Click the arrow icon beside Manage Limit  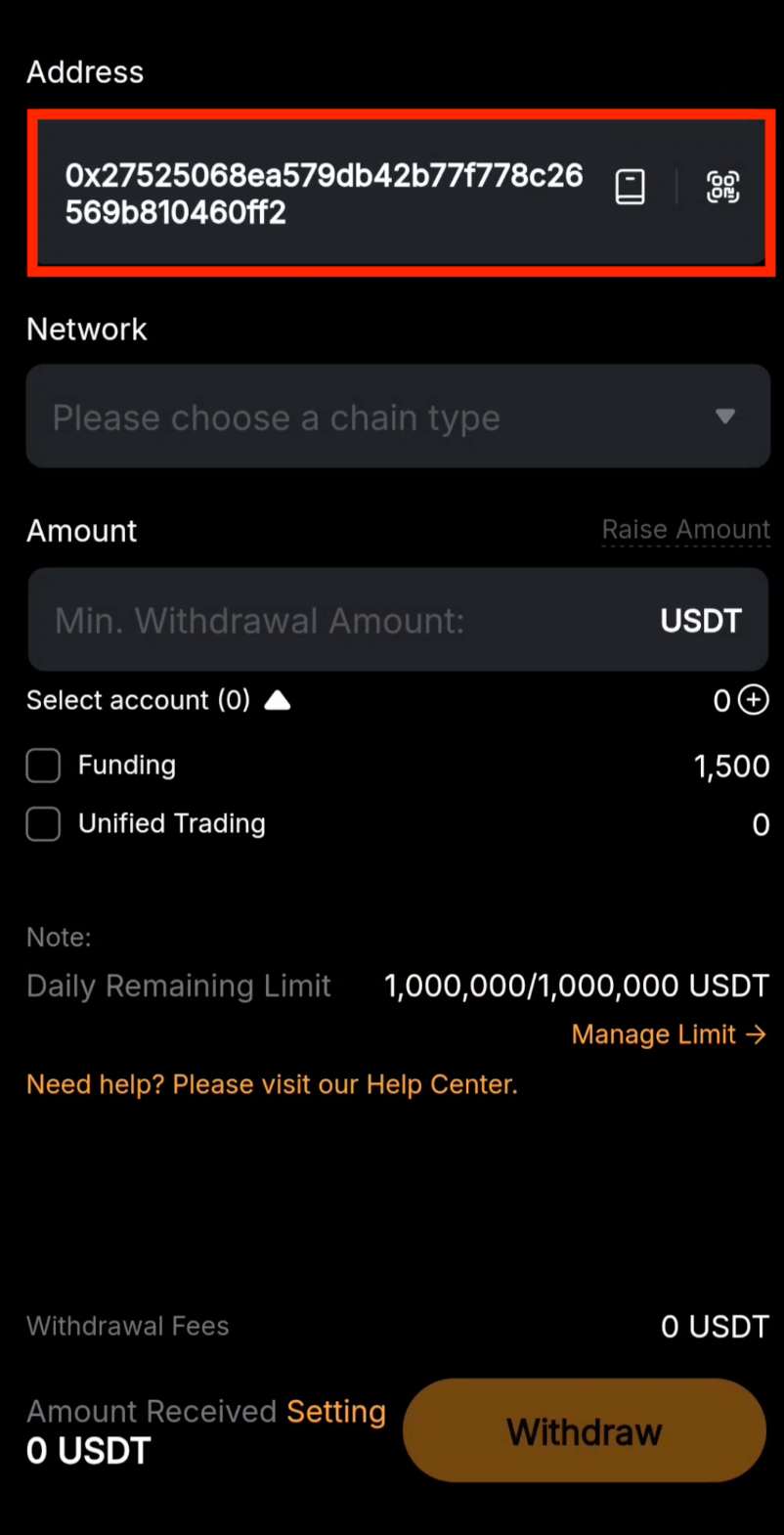(x=757, y=1034)
